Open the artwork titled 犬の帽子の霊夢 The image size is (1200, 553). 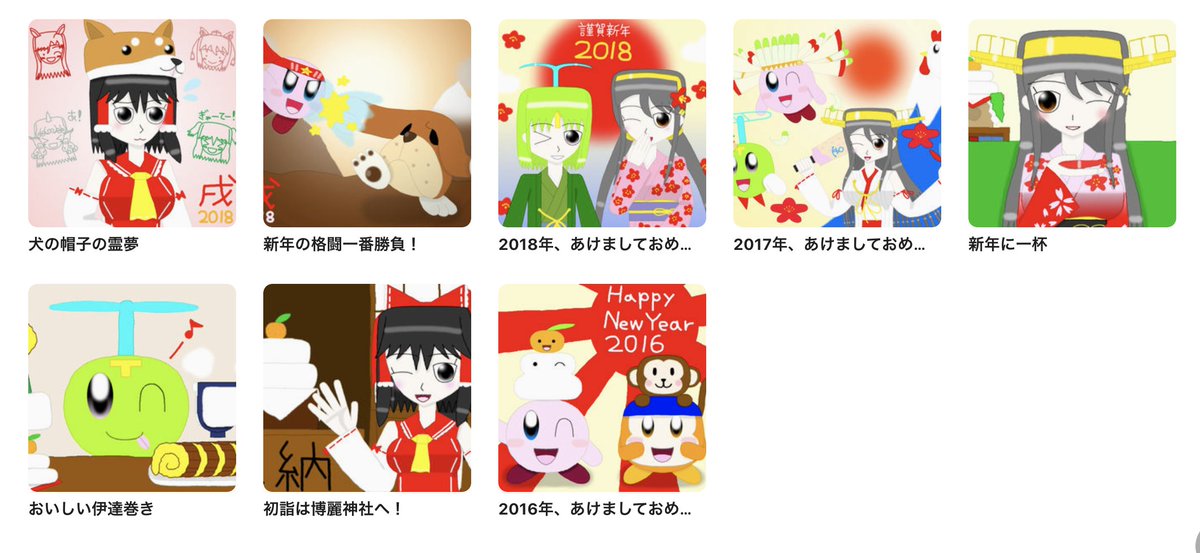(x=132, y=123)
